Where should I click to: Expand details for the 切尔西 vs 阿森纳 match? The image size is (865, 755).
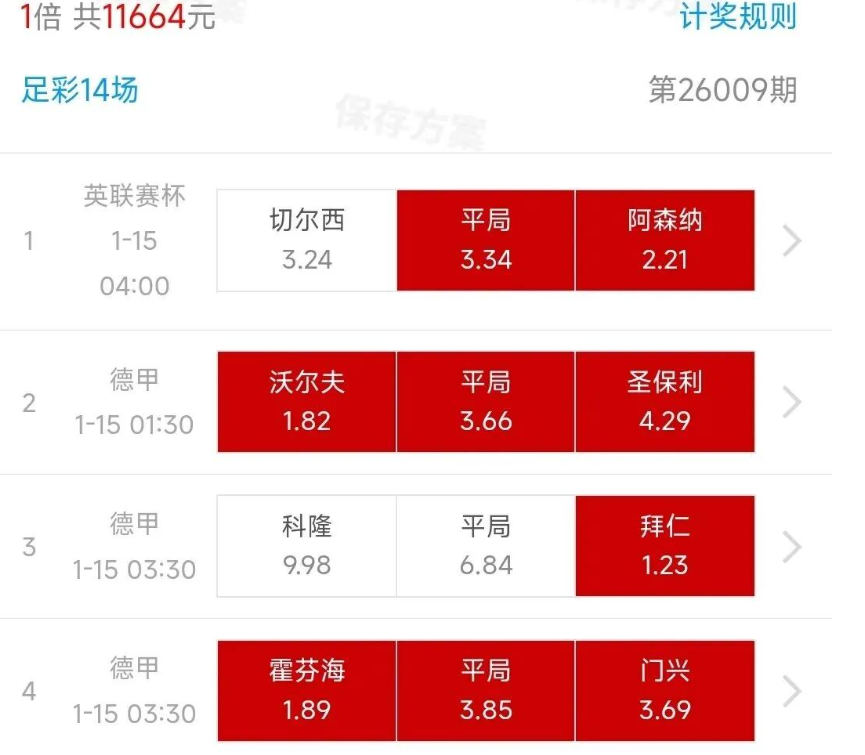[x=792, y=240]
